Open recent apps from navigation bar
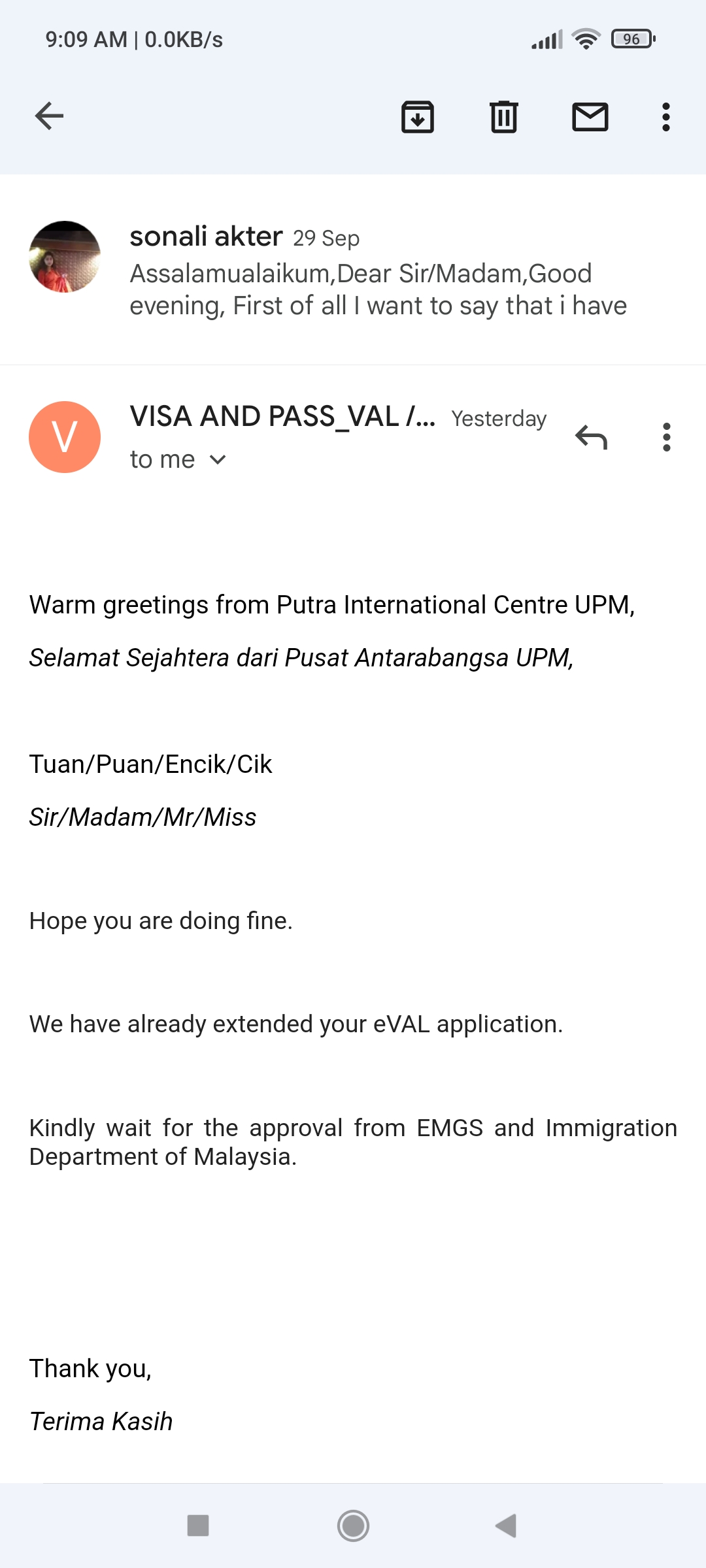 point(198,1526)
